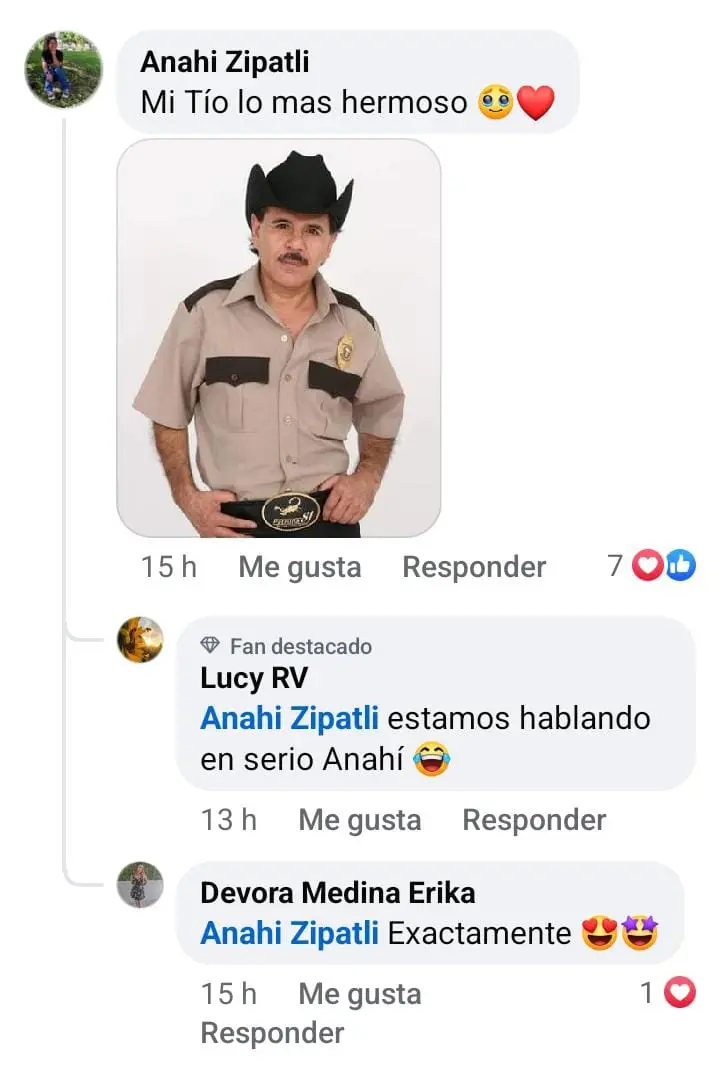Like Devora Medina Erika's reply
Screen dimensions: 720x1066
[359, 994]
